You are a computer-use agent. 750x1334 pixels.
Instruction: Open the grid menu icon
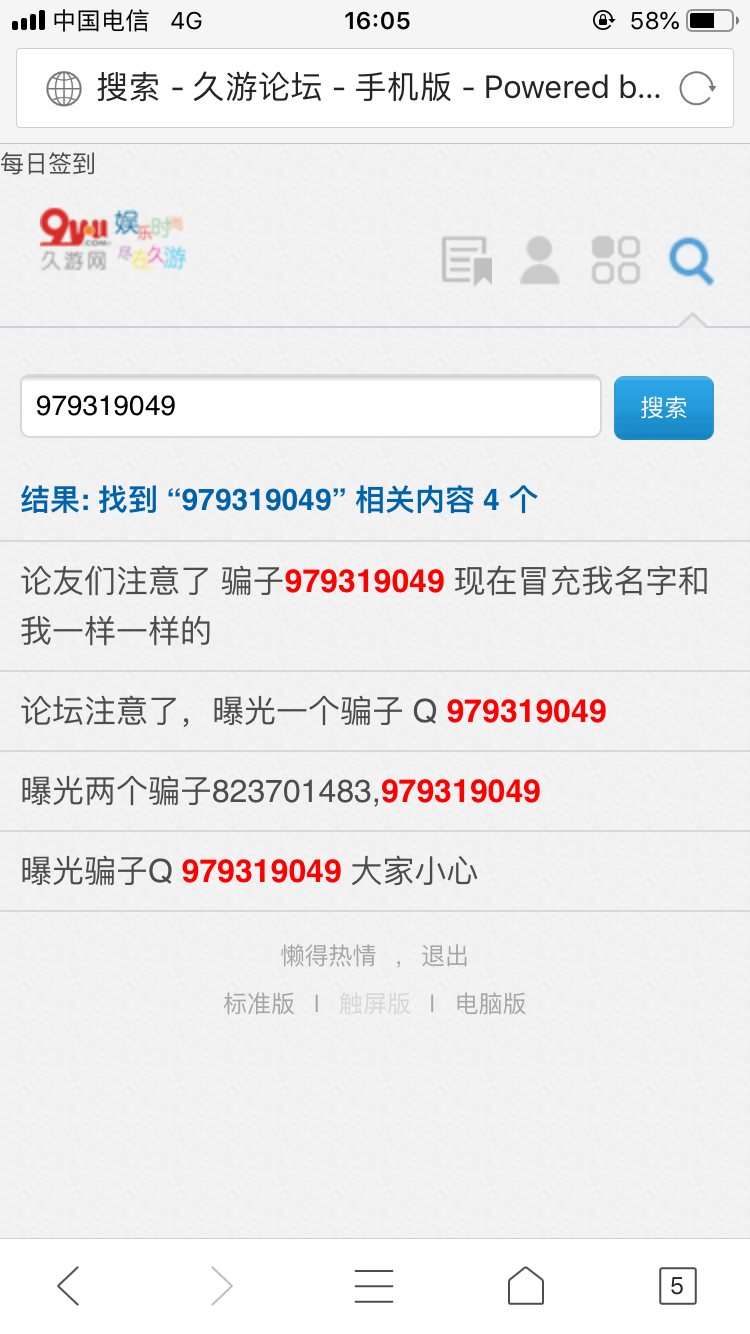coord(615,261)
